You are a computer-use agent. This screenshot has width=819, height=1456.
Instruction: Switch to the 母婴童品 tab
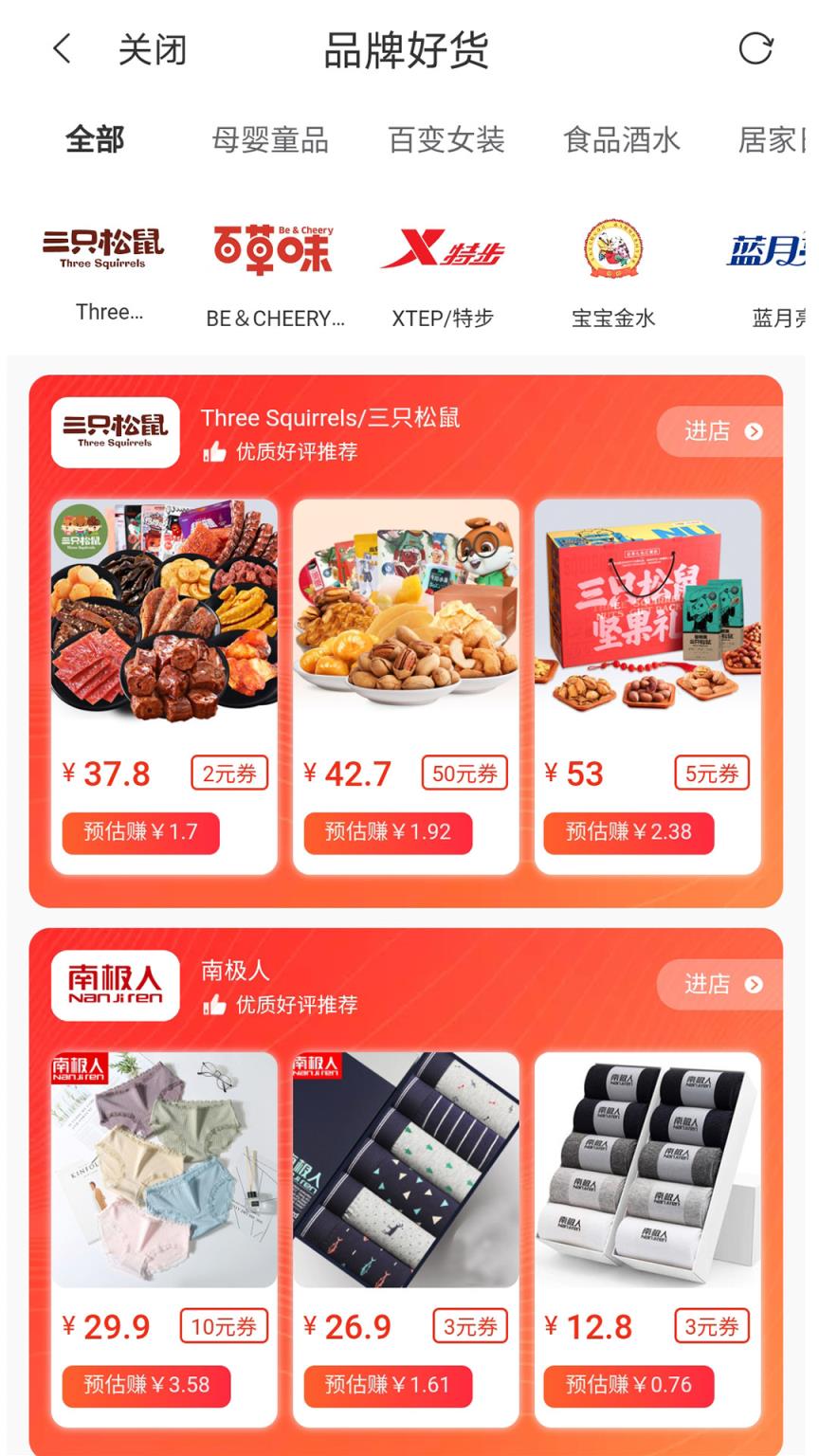pyautogui.click(x=270, y=140)
